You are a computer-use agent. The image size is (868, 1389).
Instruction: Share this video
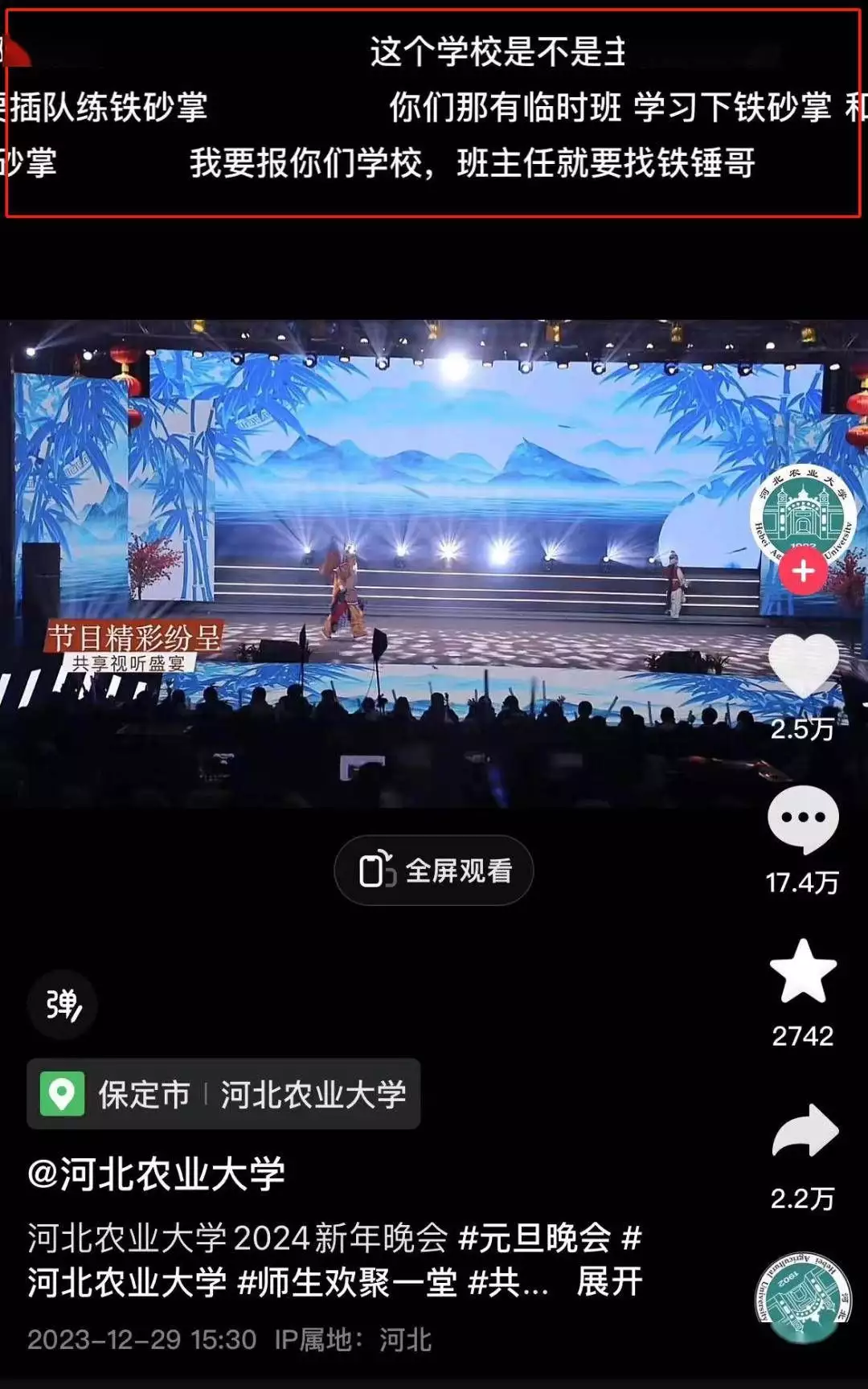click(x=804, y=1130)
